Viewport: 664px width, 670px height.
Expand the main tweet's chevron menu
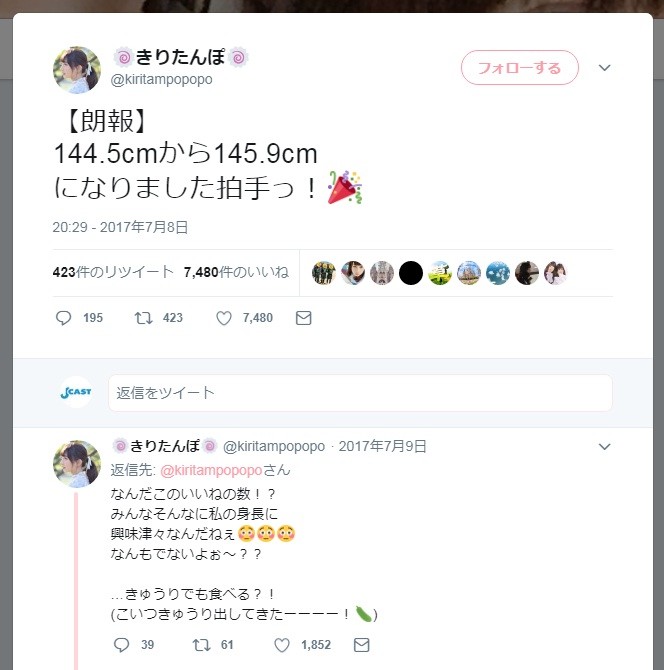point(604,68)
